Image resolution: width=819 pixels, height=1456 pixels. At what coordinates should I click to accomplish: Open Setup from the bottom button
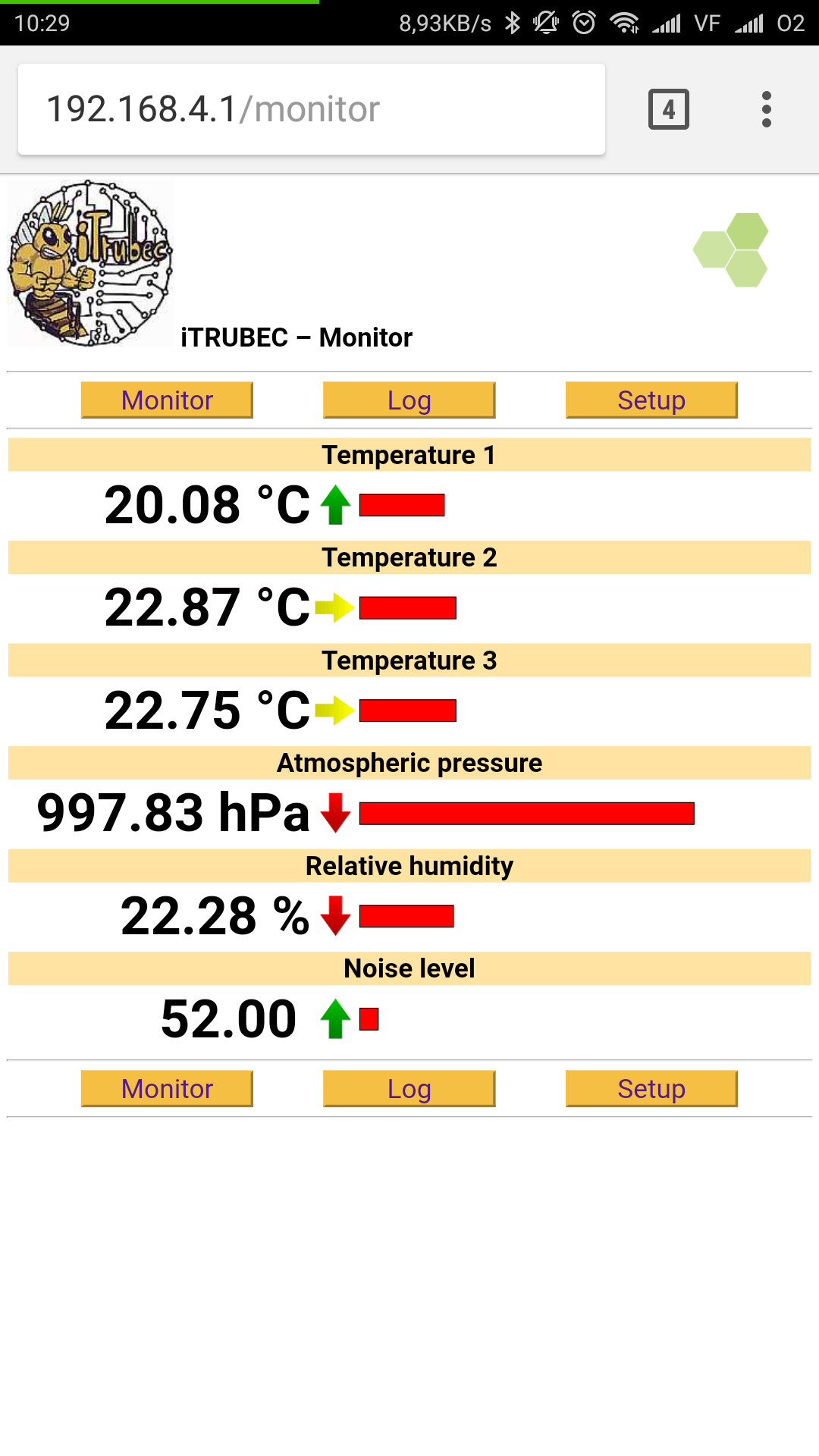coord(651,1088)
